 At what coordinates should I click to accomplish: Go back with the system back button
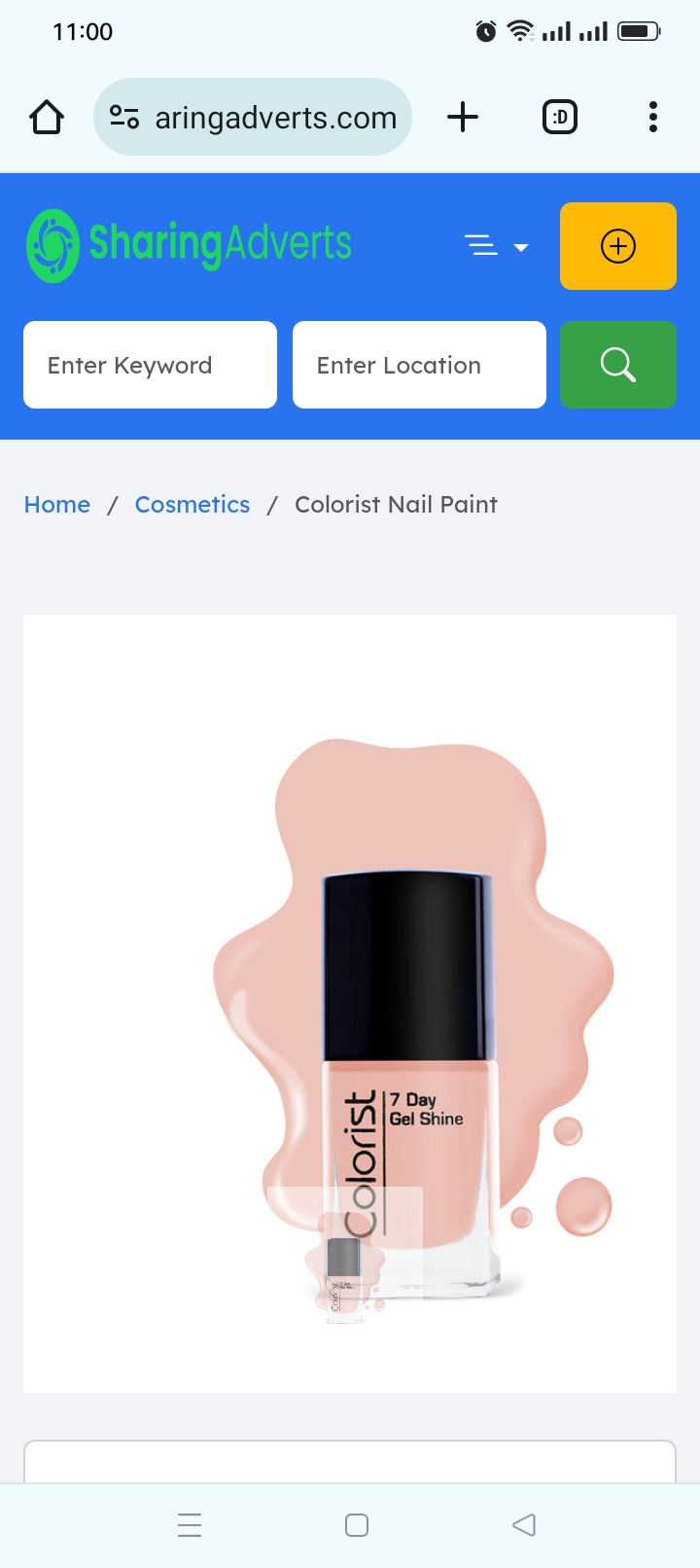click(x=523, y=1525)
